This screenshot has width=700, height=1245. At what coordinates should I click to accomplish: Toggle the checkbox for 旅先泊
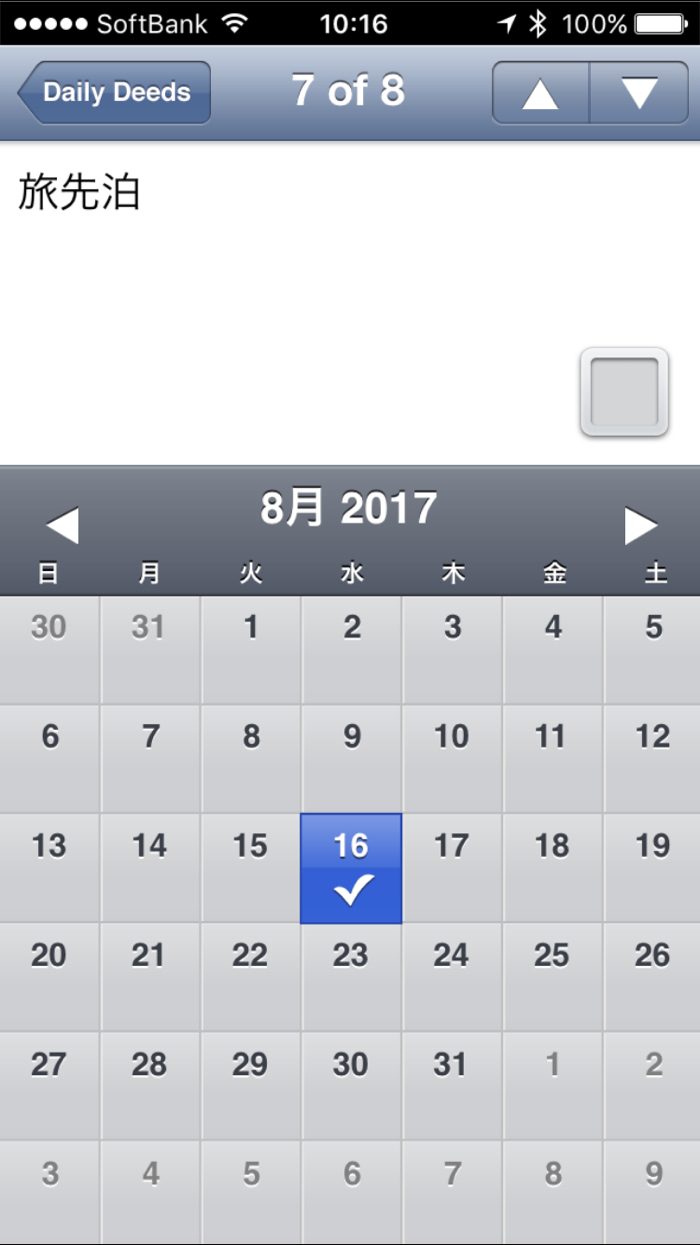[624, 392]
